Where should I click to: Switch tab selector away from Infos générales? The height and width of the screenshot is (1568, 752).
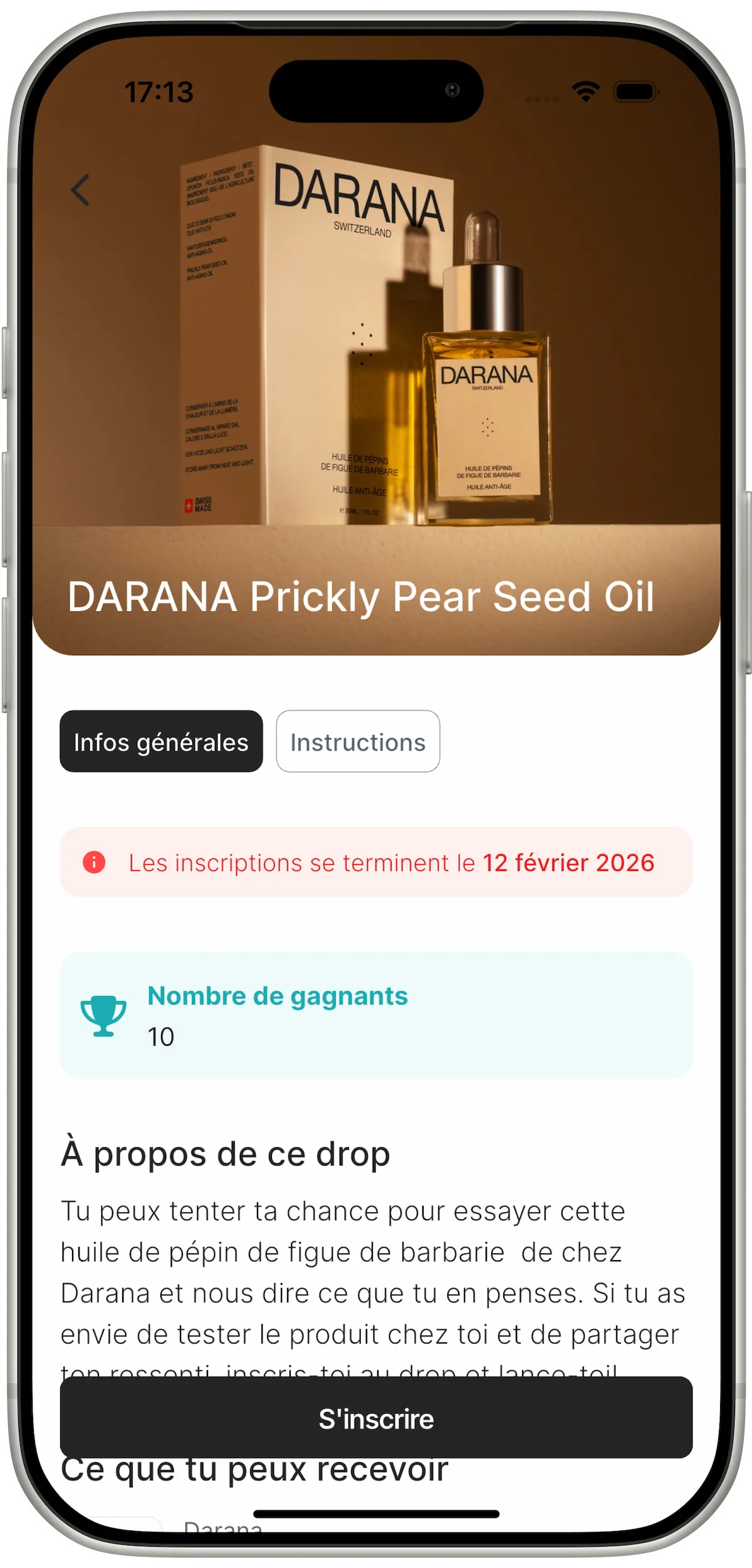point(357,742)
